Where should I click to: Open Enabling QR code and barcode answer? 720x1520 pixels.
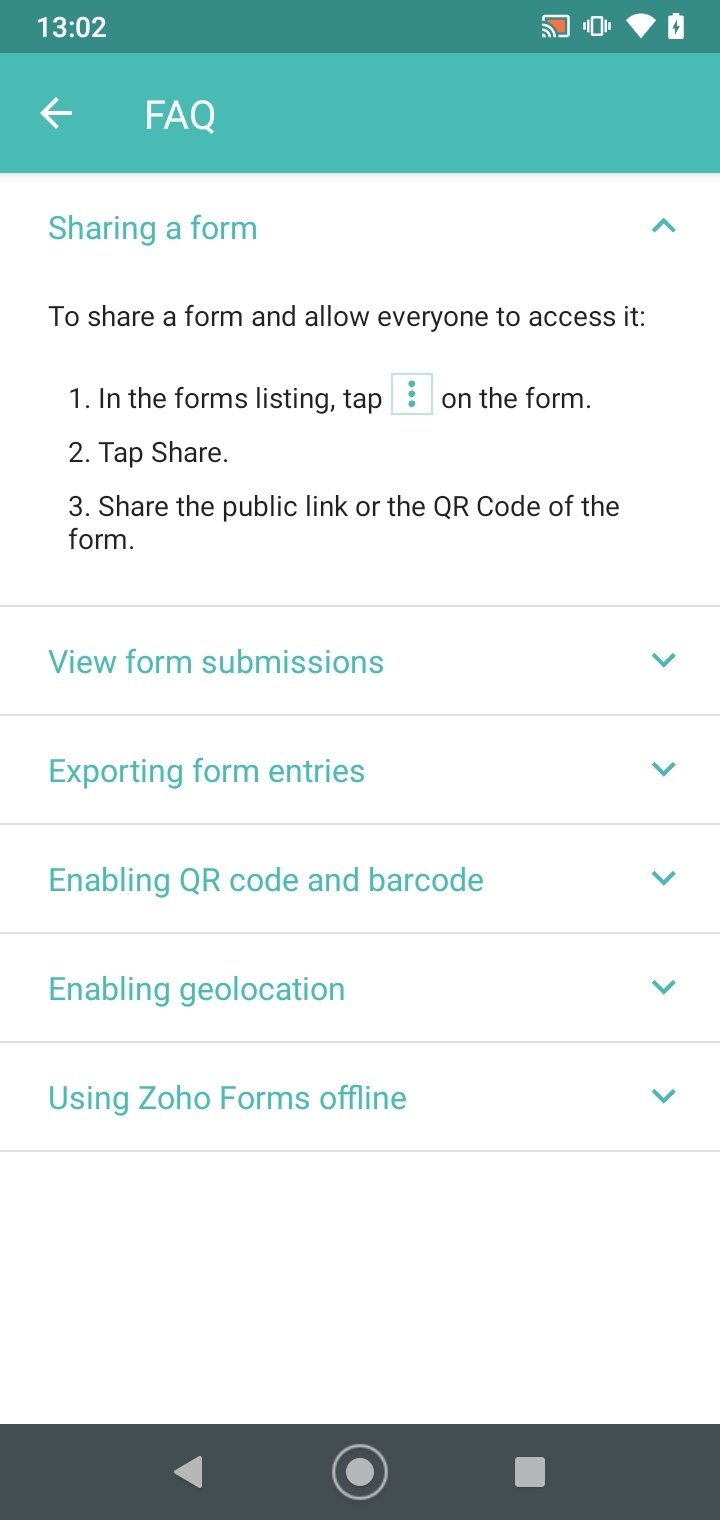pos(360,879)
